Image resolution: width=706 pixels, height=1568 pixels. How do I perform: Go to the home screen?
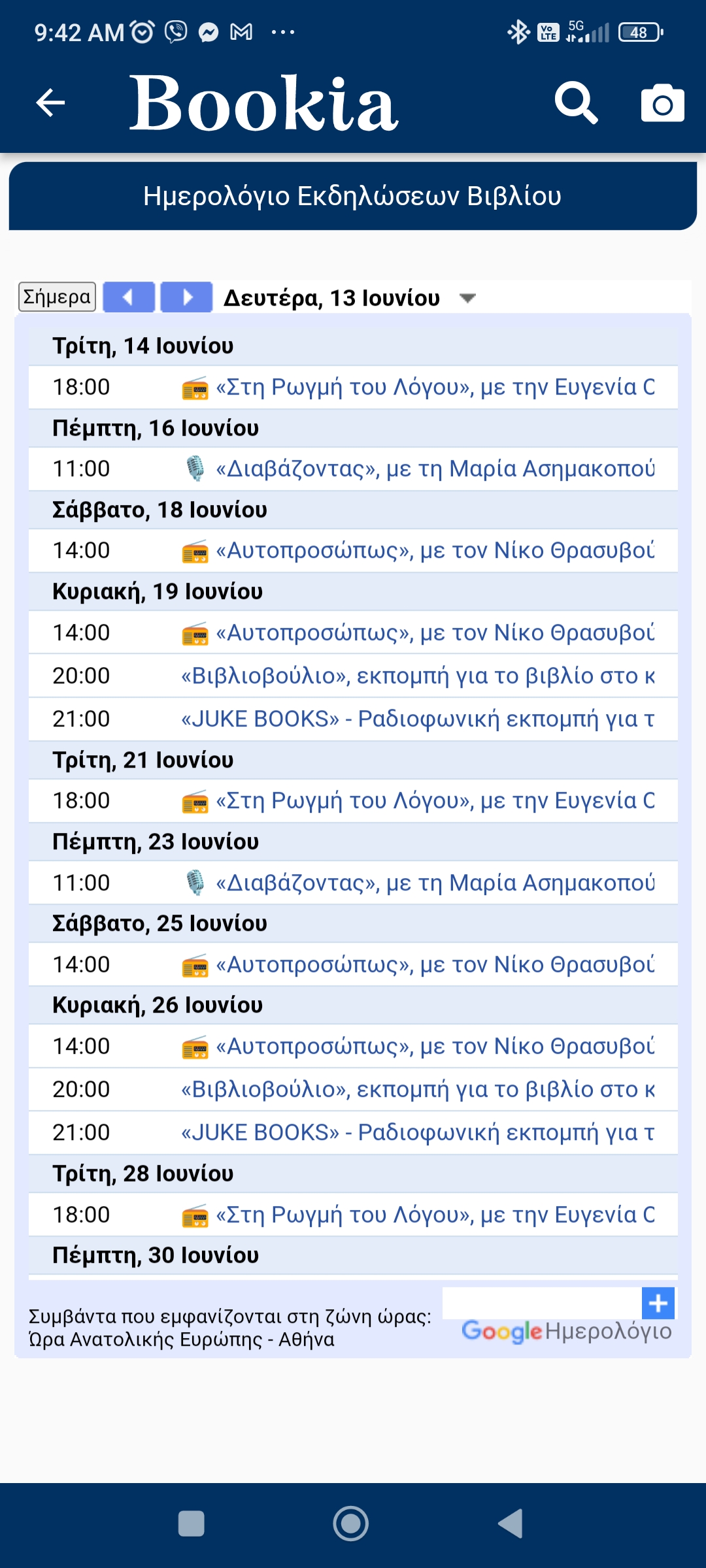tap(351, 1524)
